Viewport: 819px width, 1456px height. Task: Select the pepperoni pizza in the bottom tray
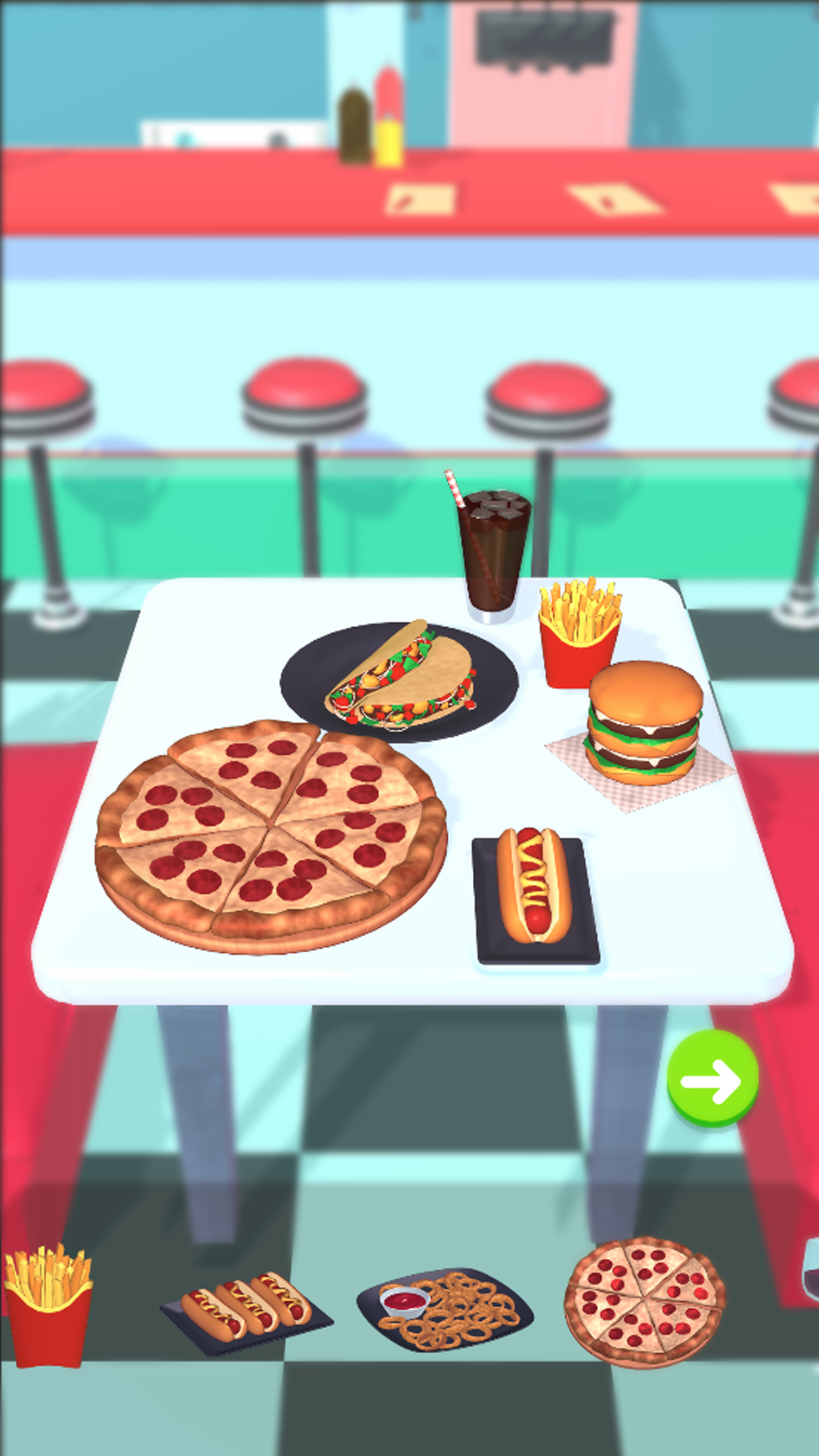click(644, 1302)
